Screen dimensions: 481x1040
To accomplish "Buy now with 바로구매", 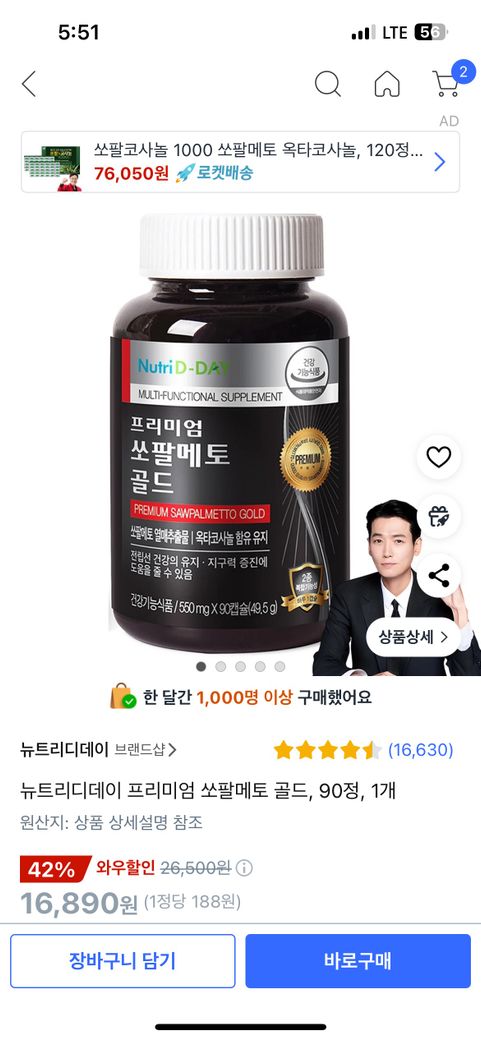I will tap(358, 961).
